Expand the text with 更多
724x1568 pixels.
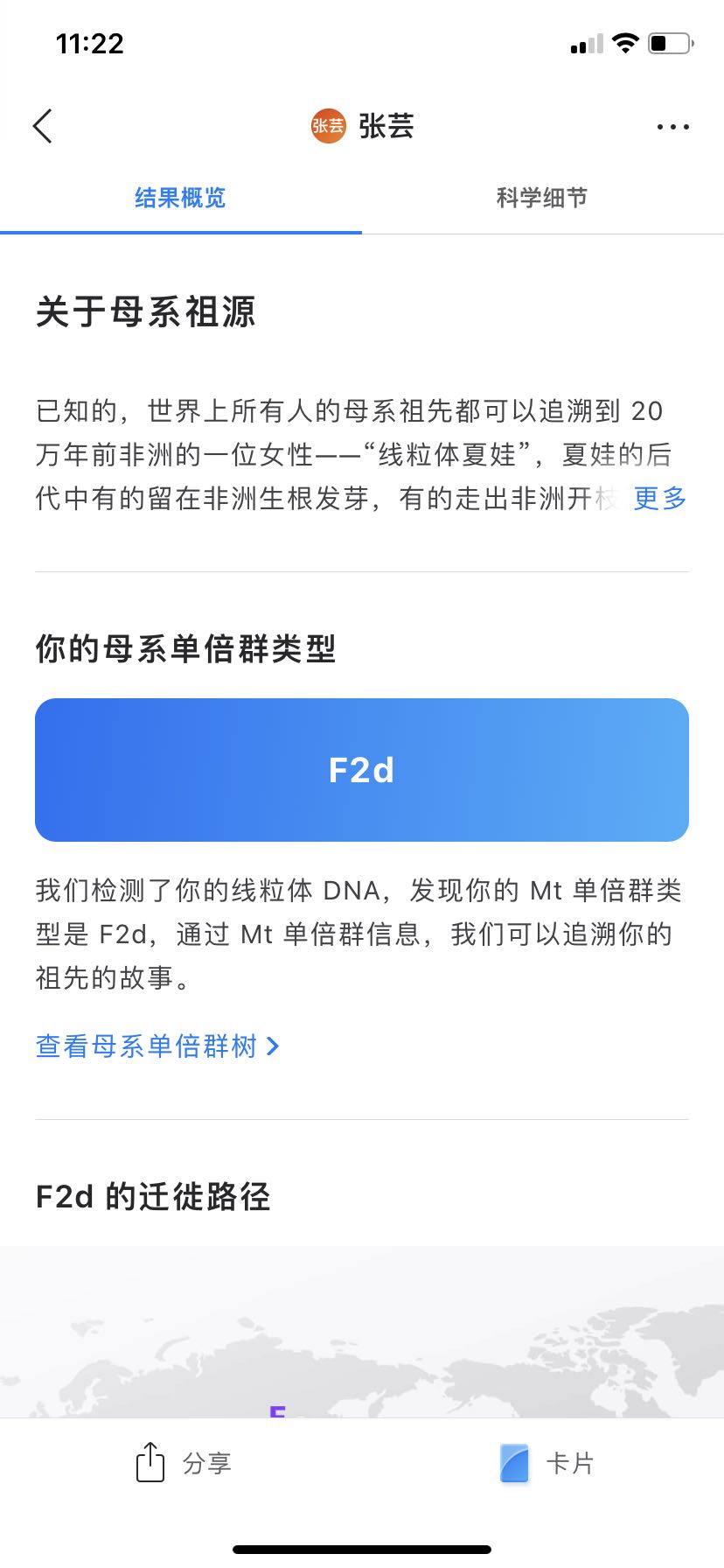(659, 499)
